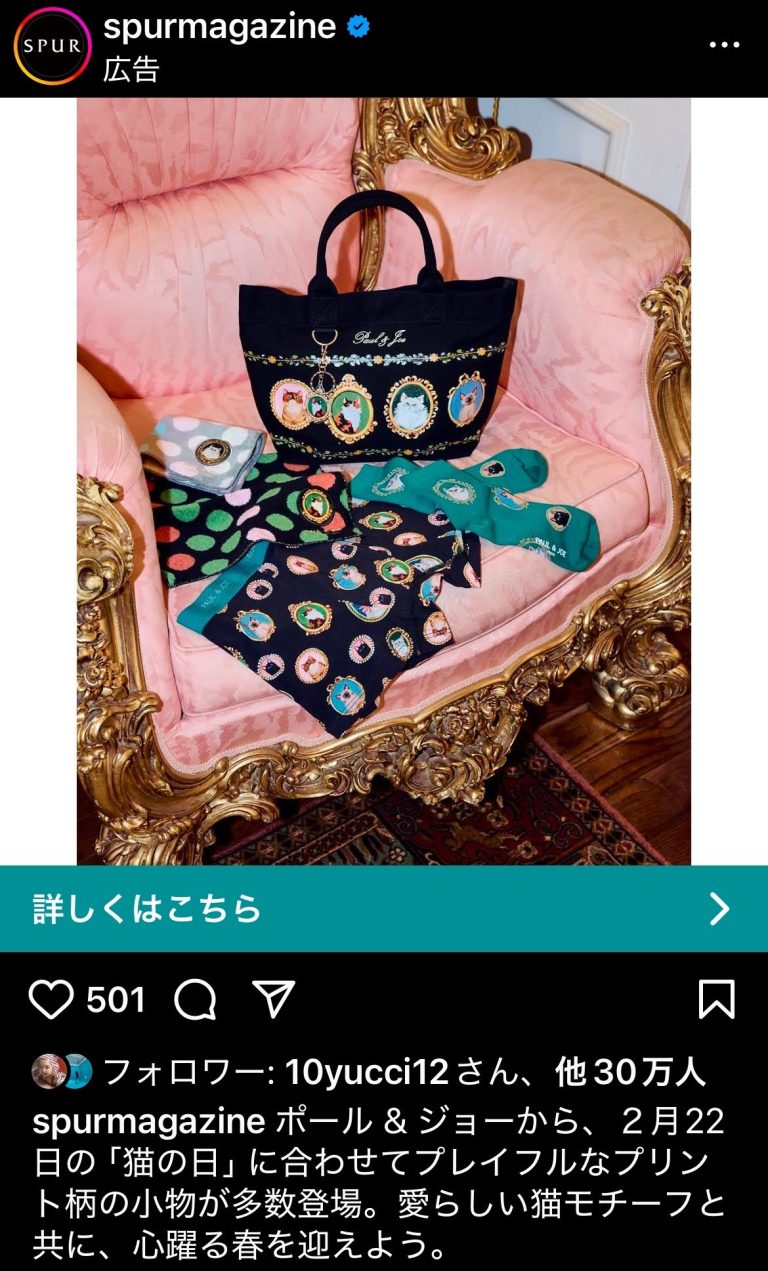Open the spurmagazine username in header

[219, 26]
